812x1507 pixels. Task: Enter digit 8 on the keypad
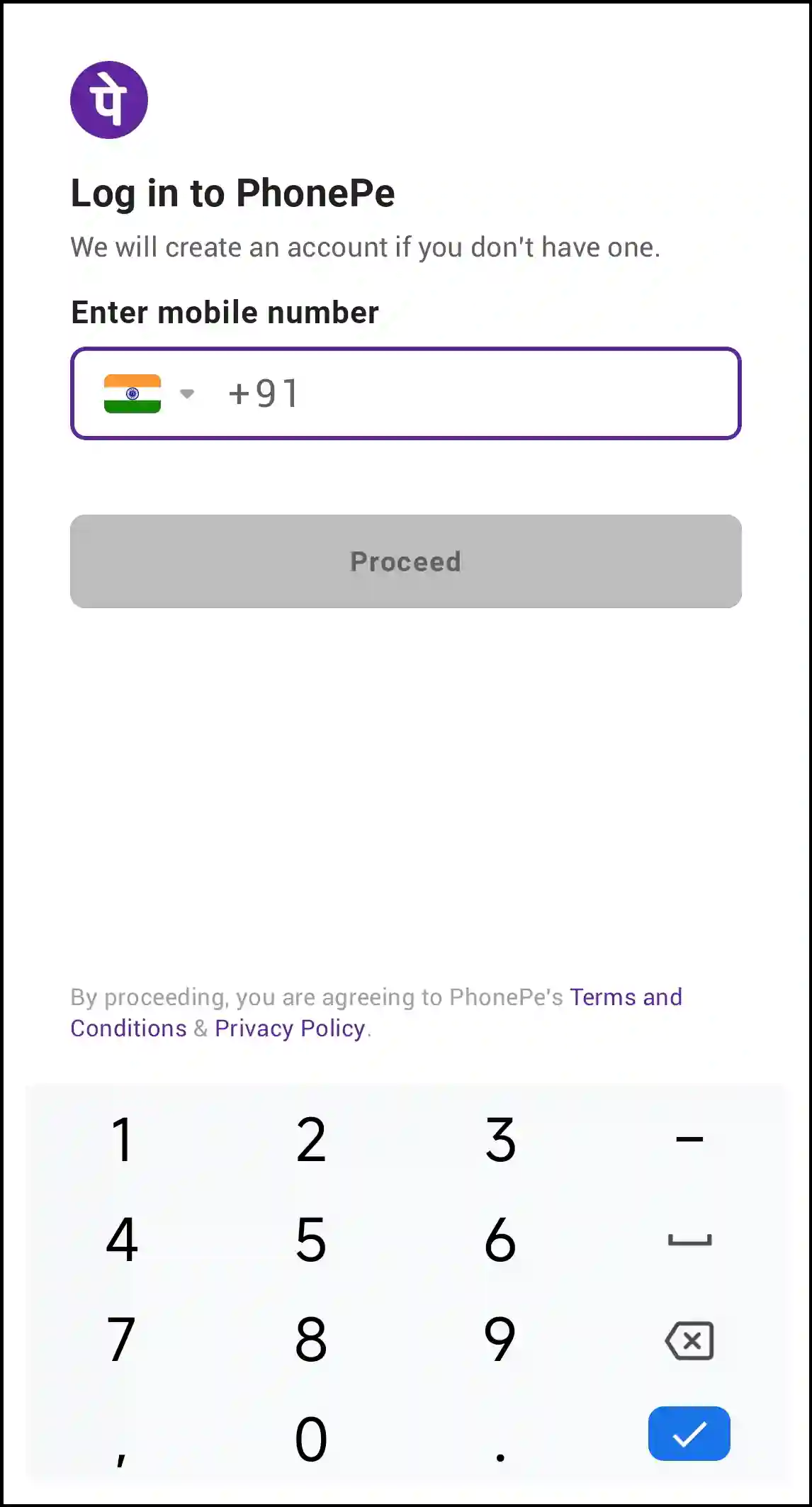tap(311, 1340)
